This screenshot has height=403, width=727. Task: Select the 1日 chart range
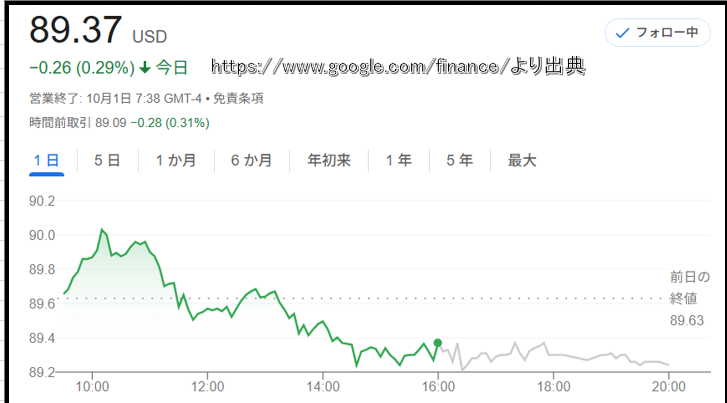click(46, 160)
